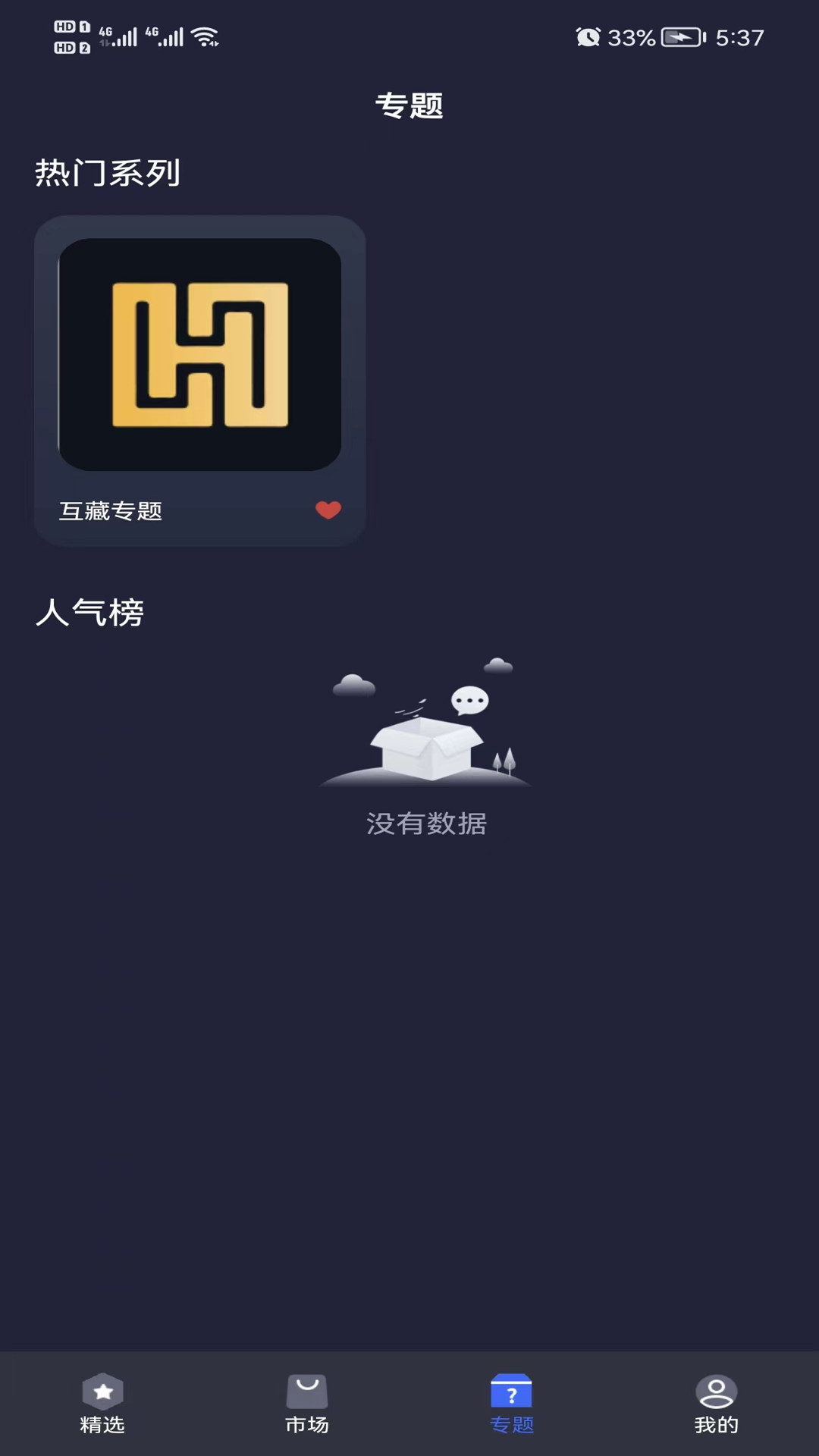This screenshot has width=819, height=1456.
Task: Expand the 人气榜 section
Action: click(89, 613)
